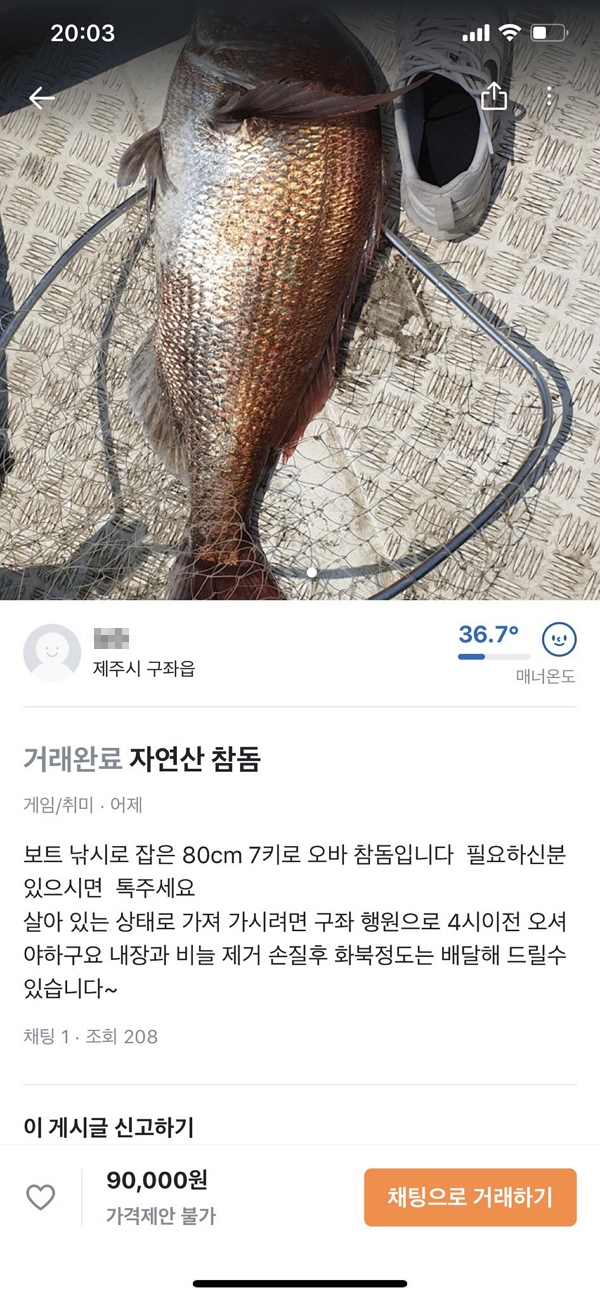This screenshot has width=600, height=1299.
Task: Tap 이 게시글 신고하기 to report
Action: [108, 1127]
